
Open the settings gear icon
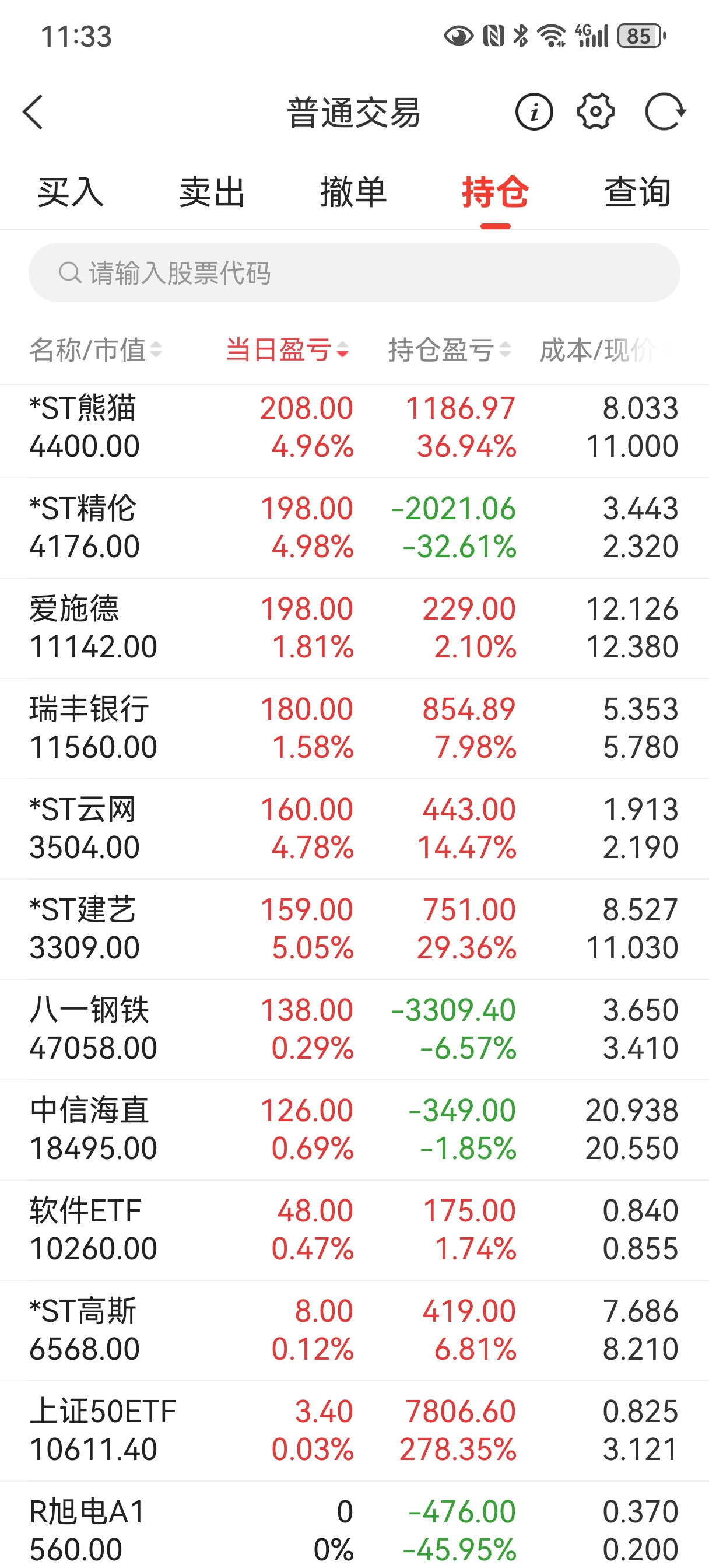(595, 112)
